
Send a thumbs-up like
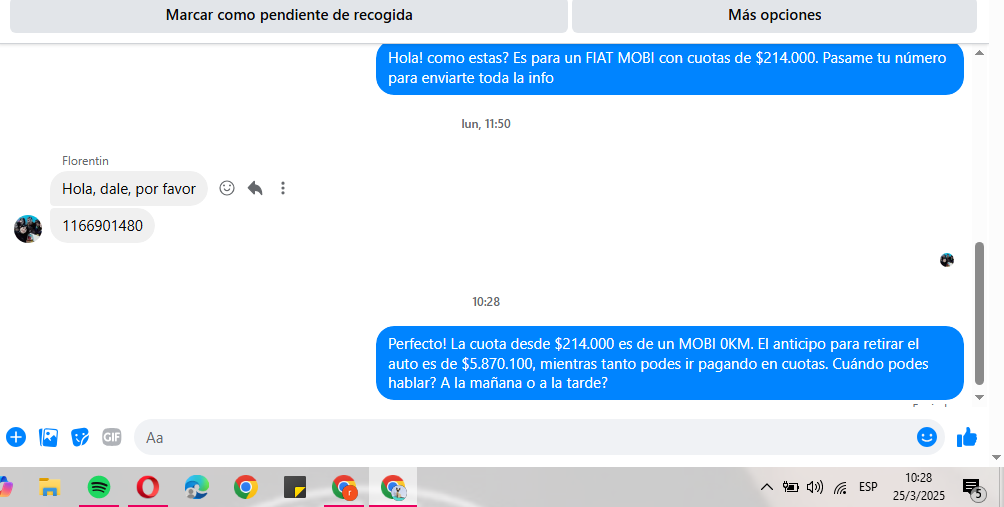(967, 437)
